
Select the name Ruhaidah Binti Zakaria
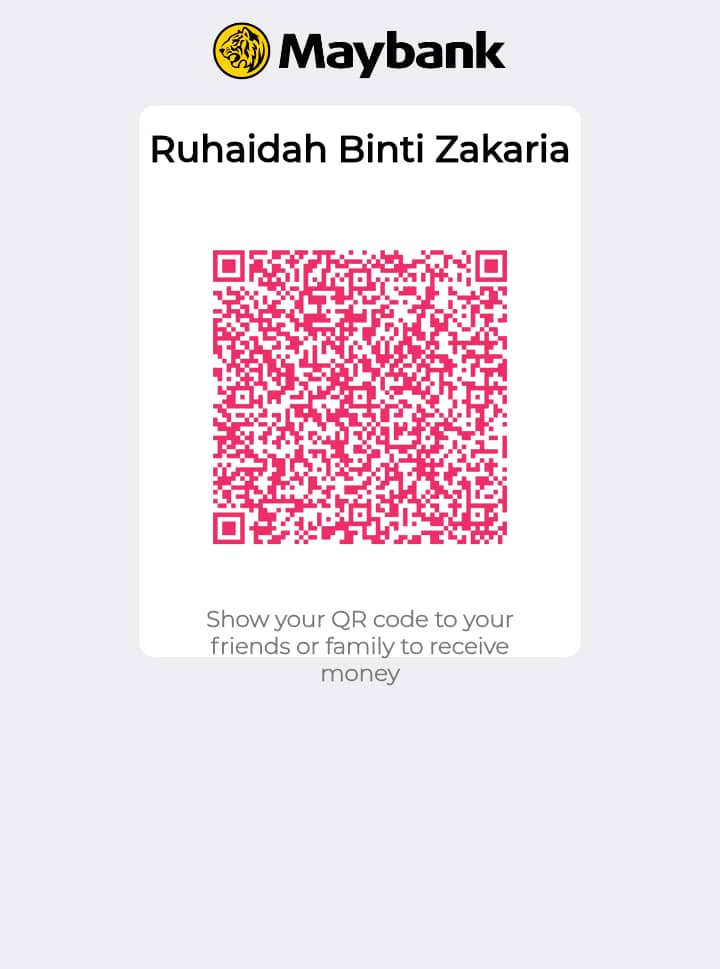tap(360, 148)
